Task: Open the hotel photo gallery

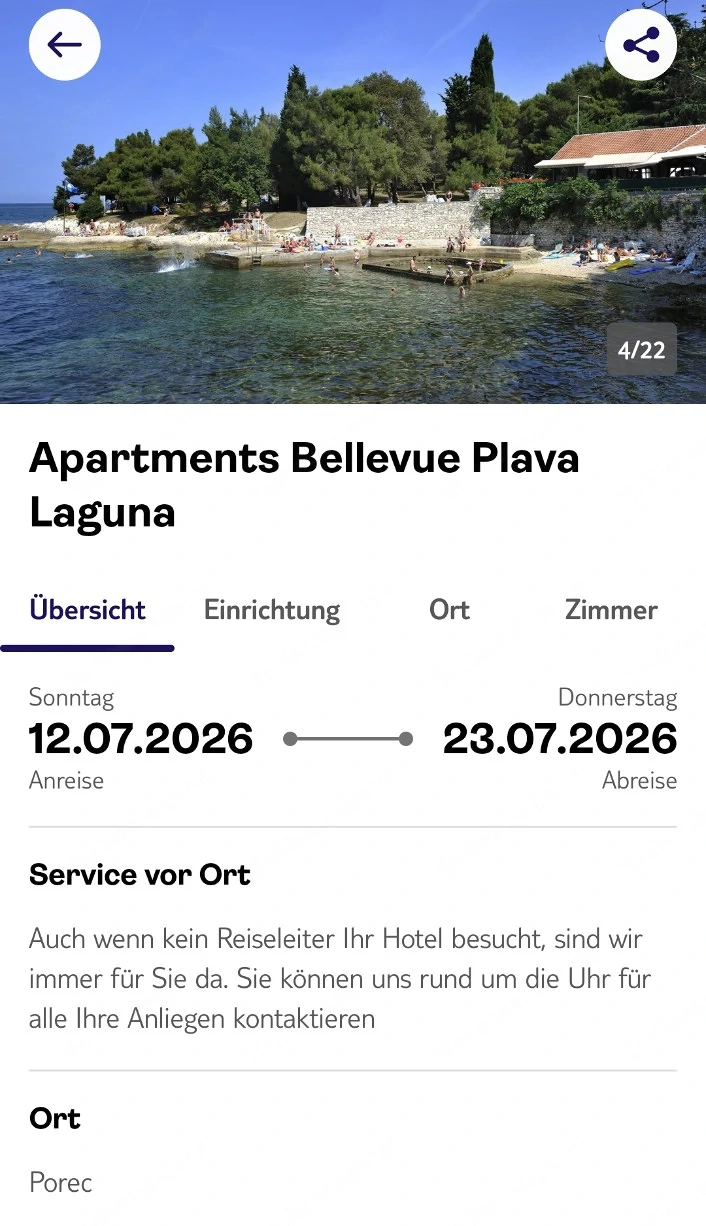Action: pyautogui.click(x=353, y=220)
